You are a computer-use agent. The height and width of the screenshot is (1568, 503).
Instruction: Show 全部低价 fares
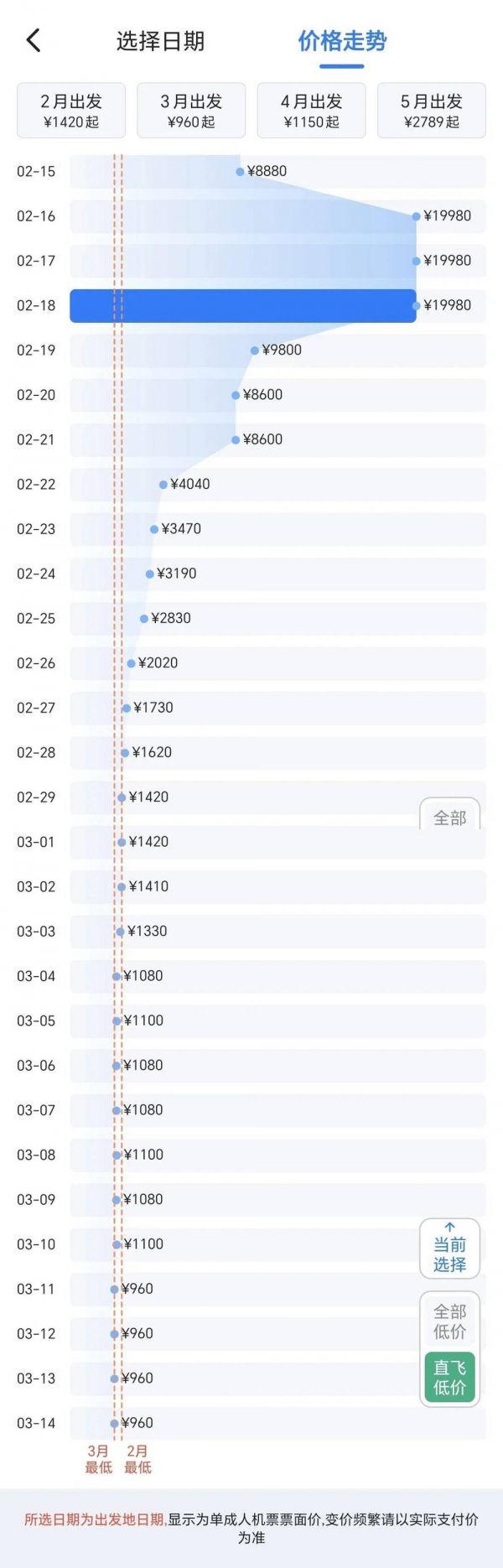pos(449,1321)
